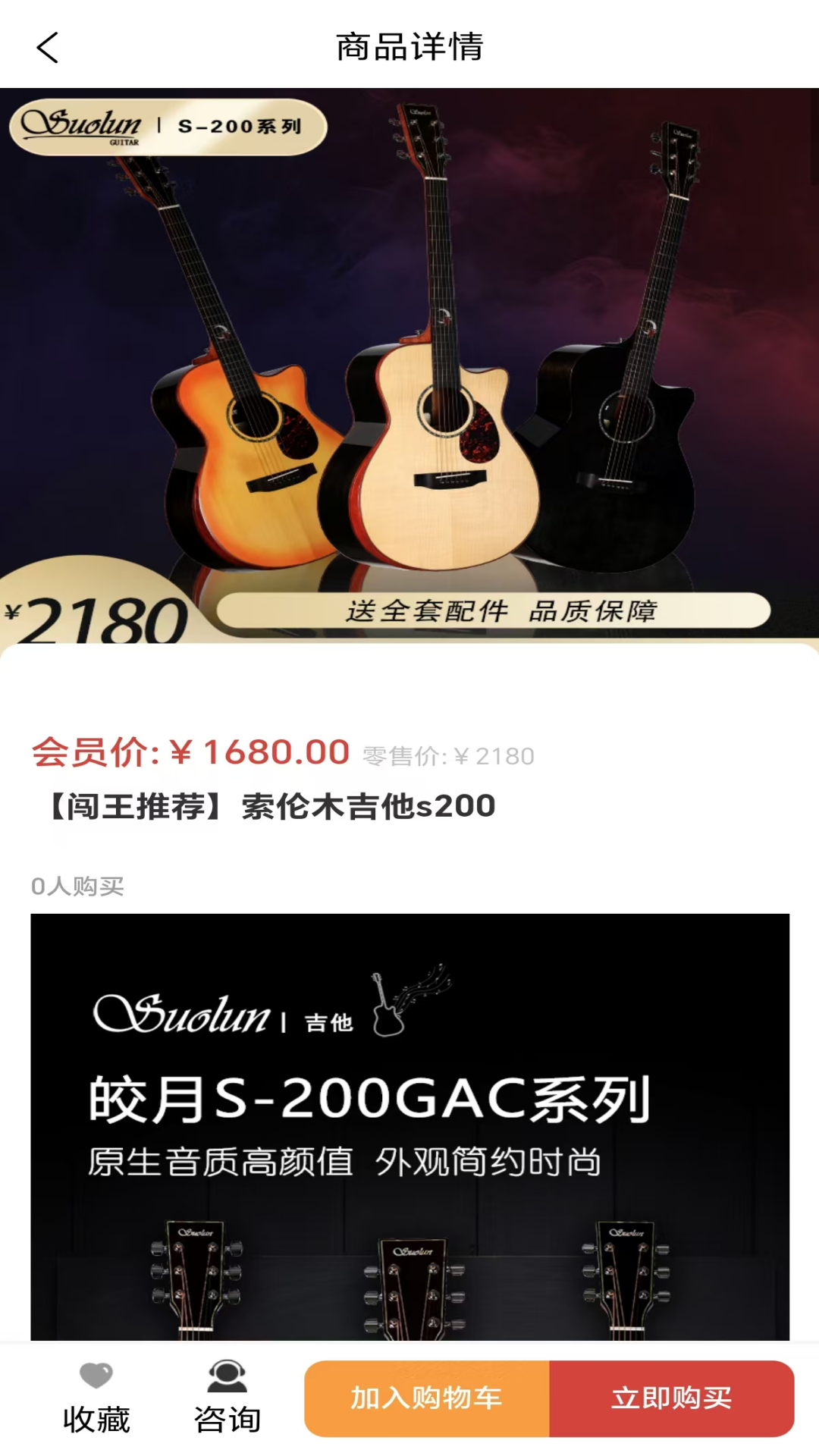Tap the back arrow to leave product details
The image size is (819, 1456).
(47, 47)
